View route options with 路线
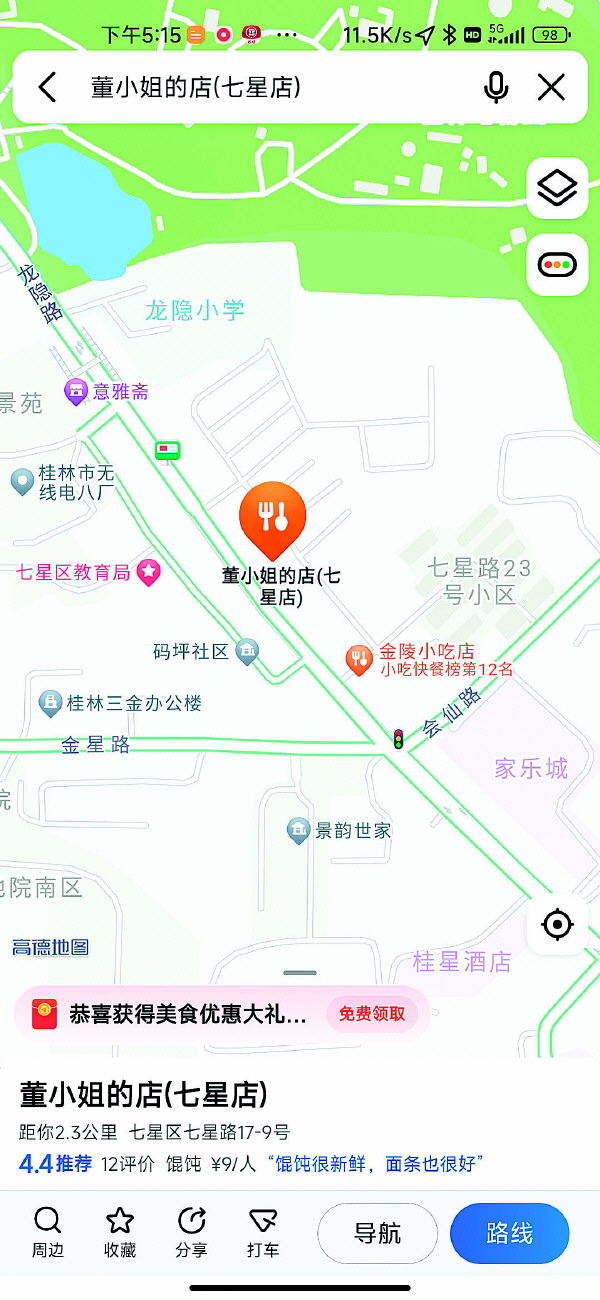Image resolution: width=600 pixels, height=1300 pixels. pos(509,1233)
